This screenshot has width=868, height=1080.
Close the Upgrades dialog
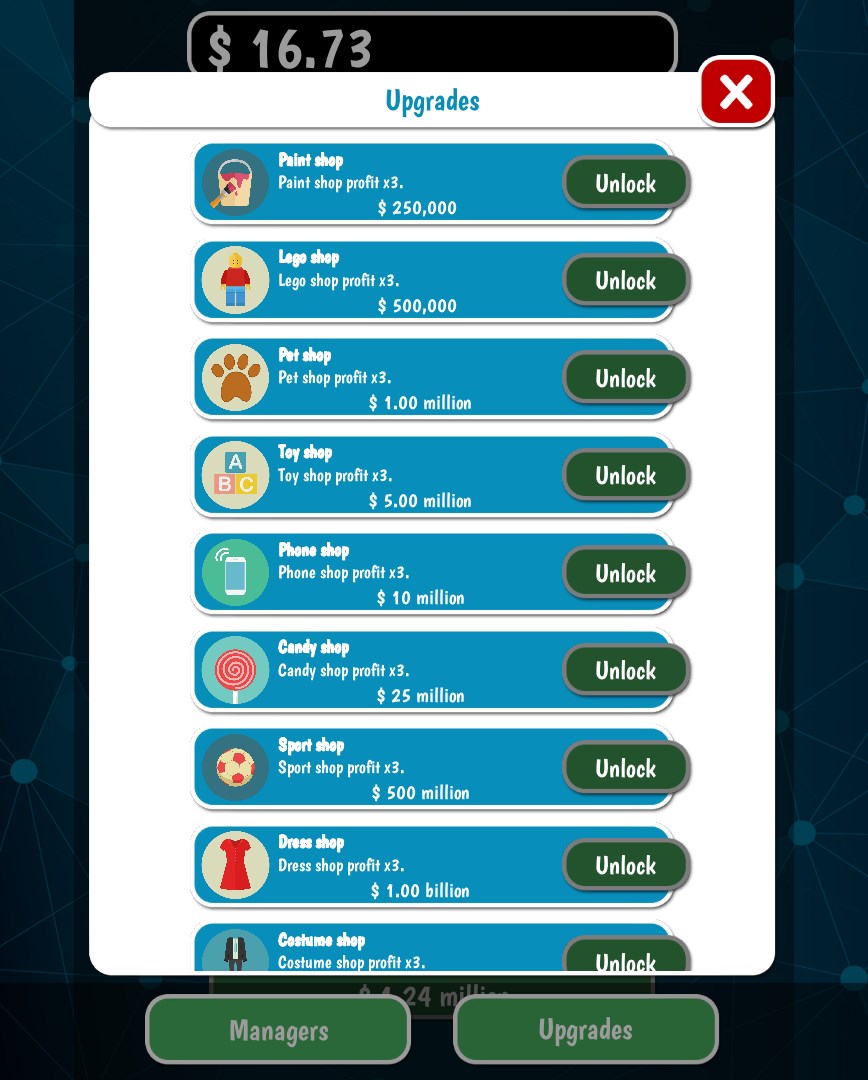coord(736,92)
